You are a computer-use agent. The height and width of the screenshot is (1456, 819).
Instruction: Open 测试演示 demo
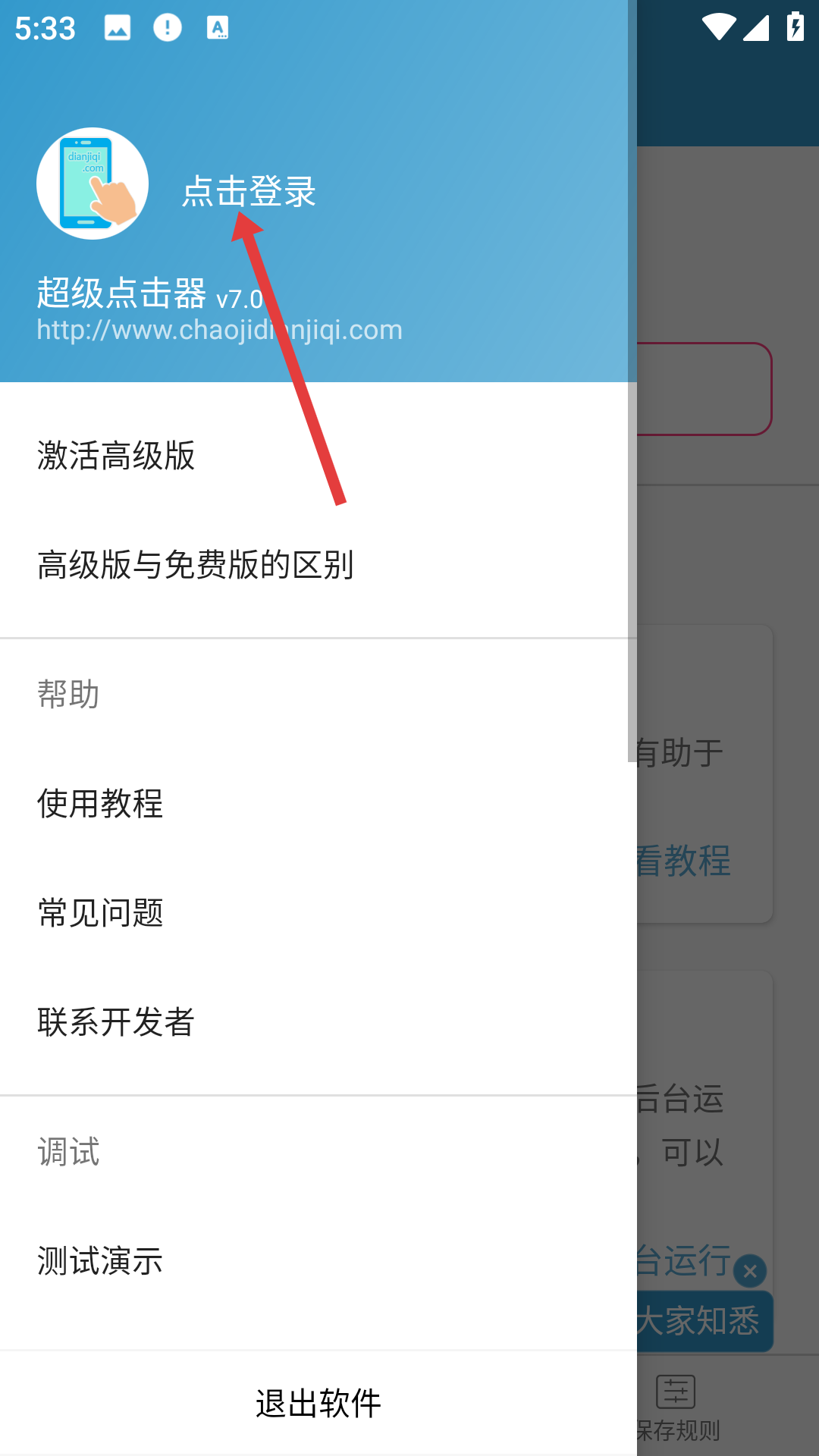tap(100, 1262)
